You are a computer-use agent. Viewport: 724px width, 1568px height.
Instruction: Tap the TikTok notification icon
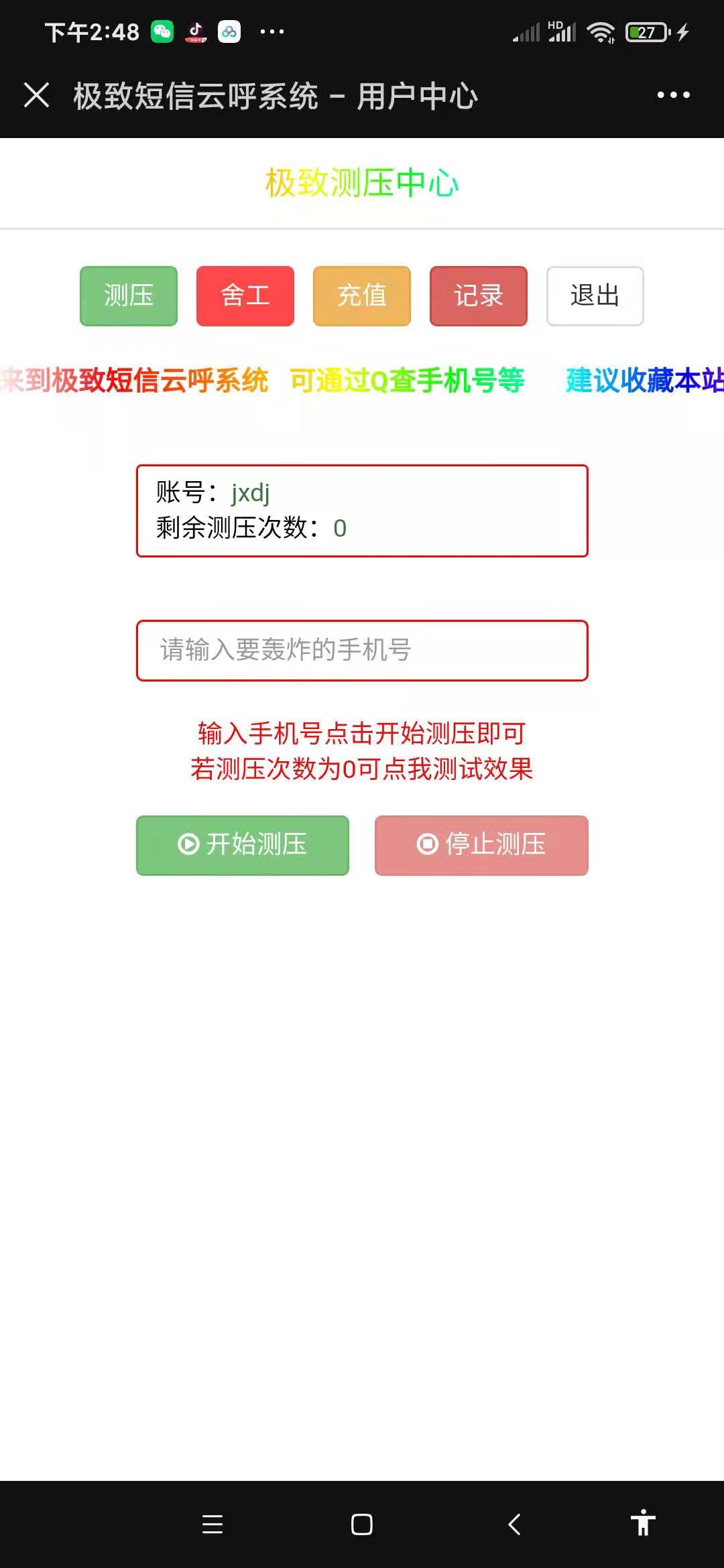pos(195,31)
